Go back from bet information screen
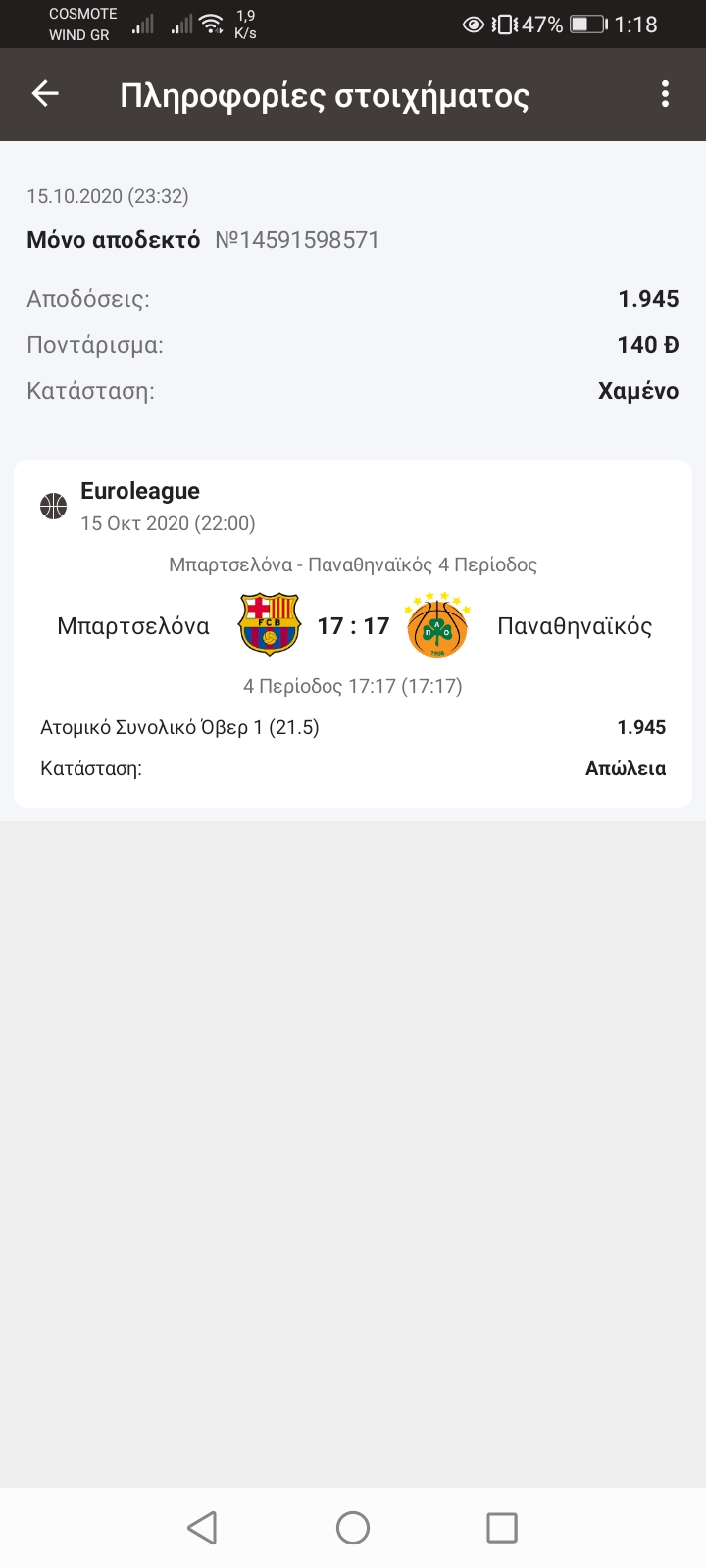Screen dimensions: 706x1568 point(45,94)
